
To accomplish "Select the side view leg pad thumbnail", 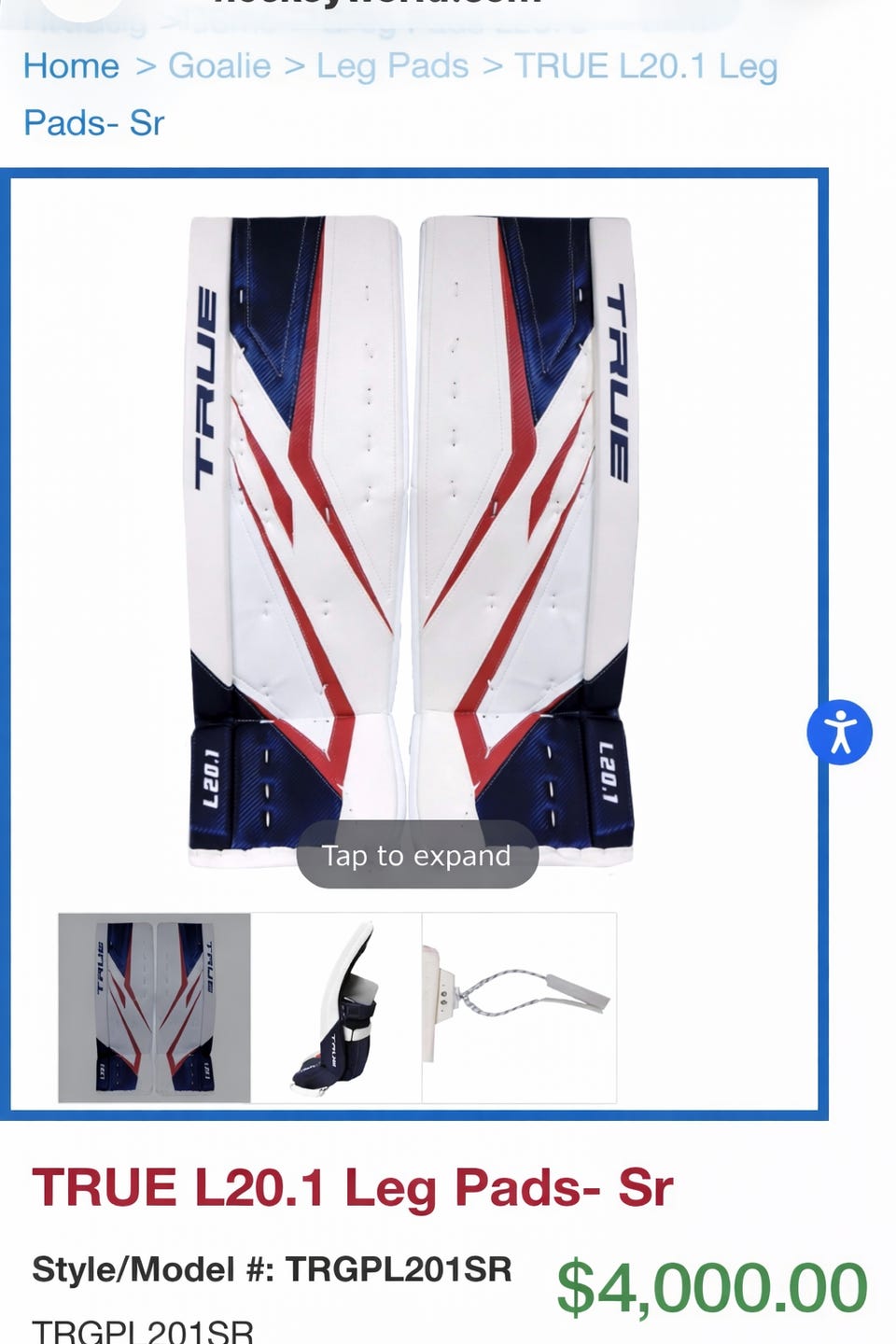I will [x=336, y=1008].
